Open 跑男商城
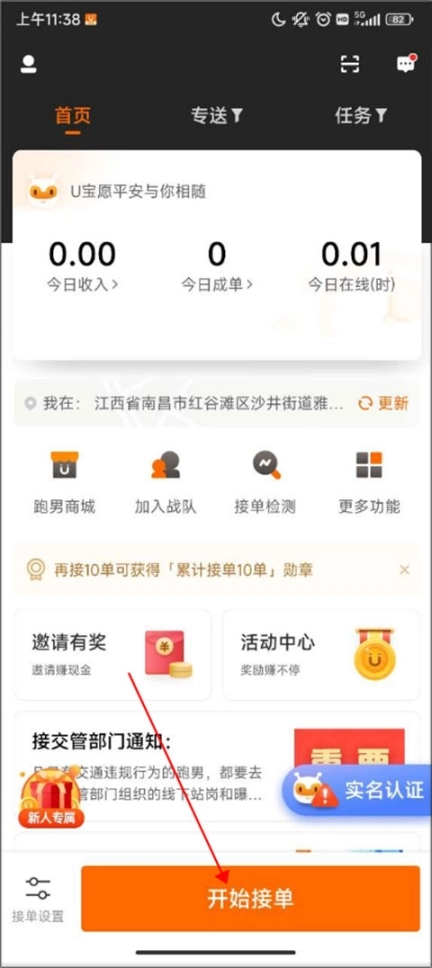This screenshot has height=968, width=432. click(64, 482)
